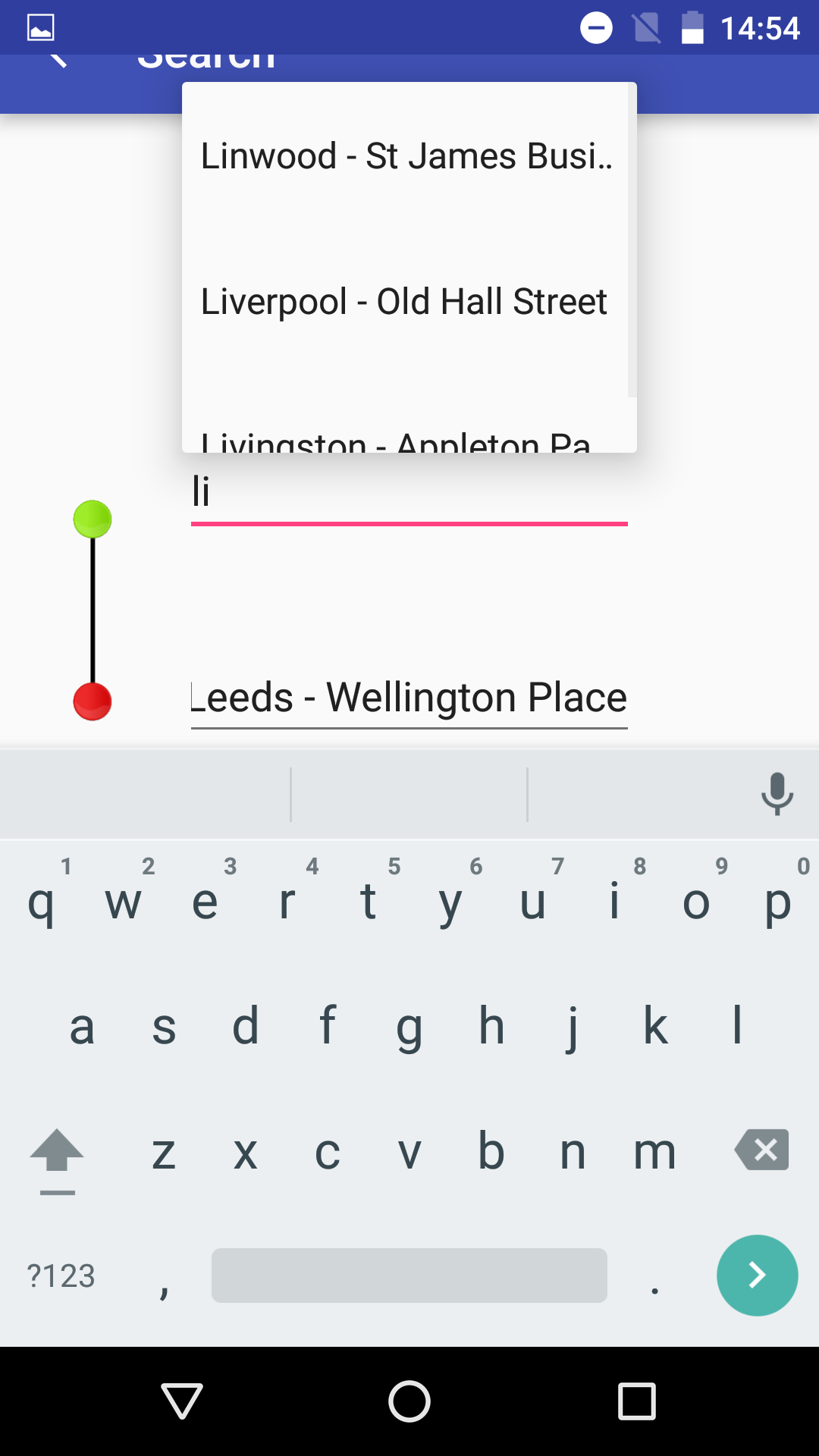Go to the system home screen
819x1456 pixels.
coord(409,1401)
